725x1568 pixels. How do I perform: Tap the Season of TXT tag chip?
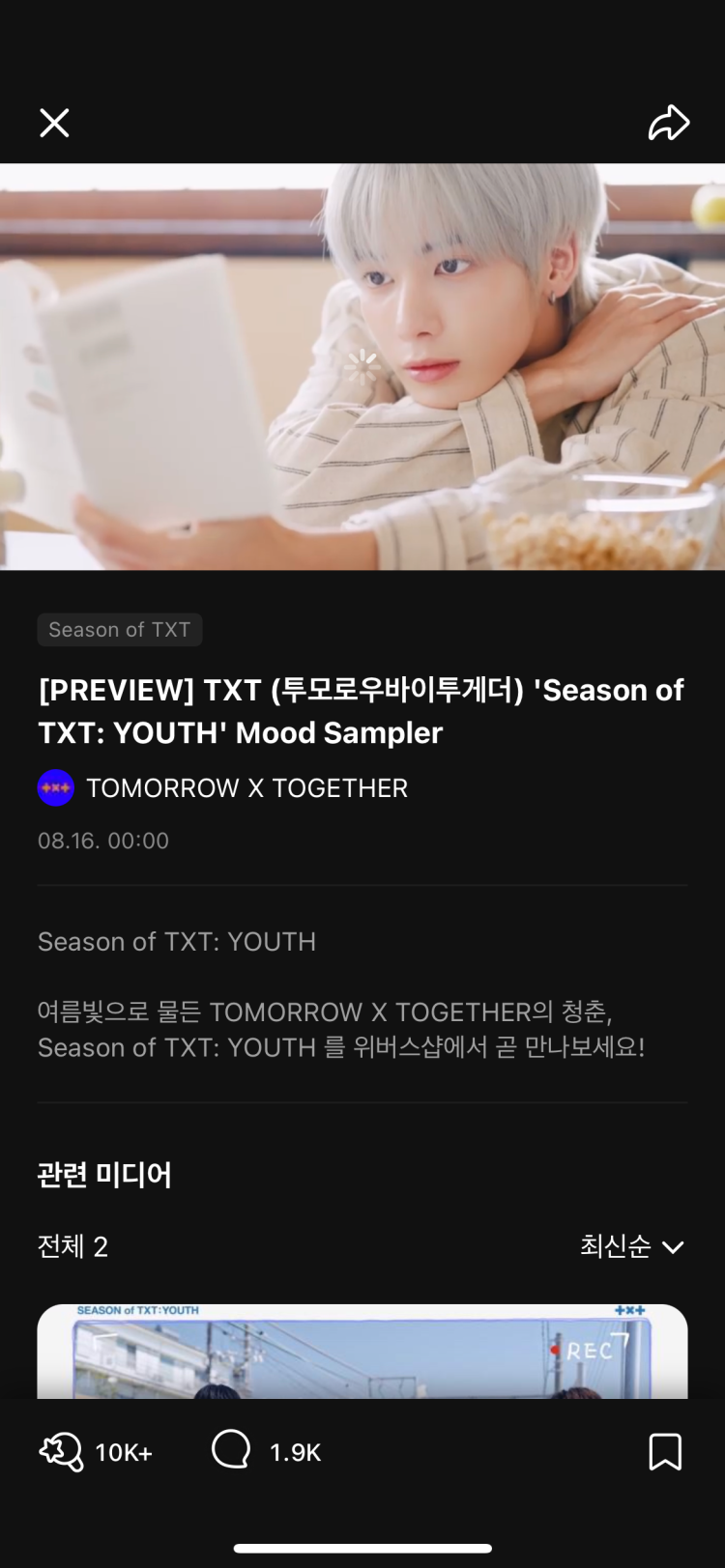click(119, 630)
